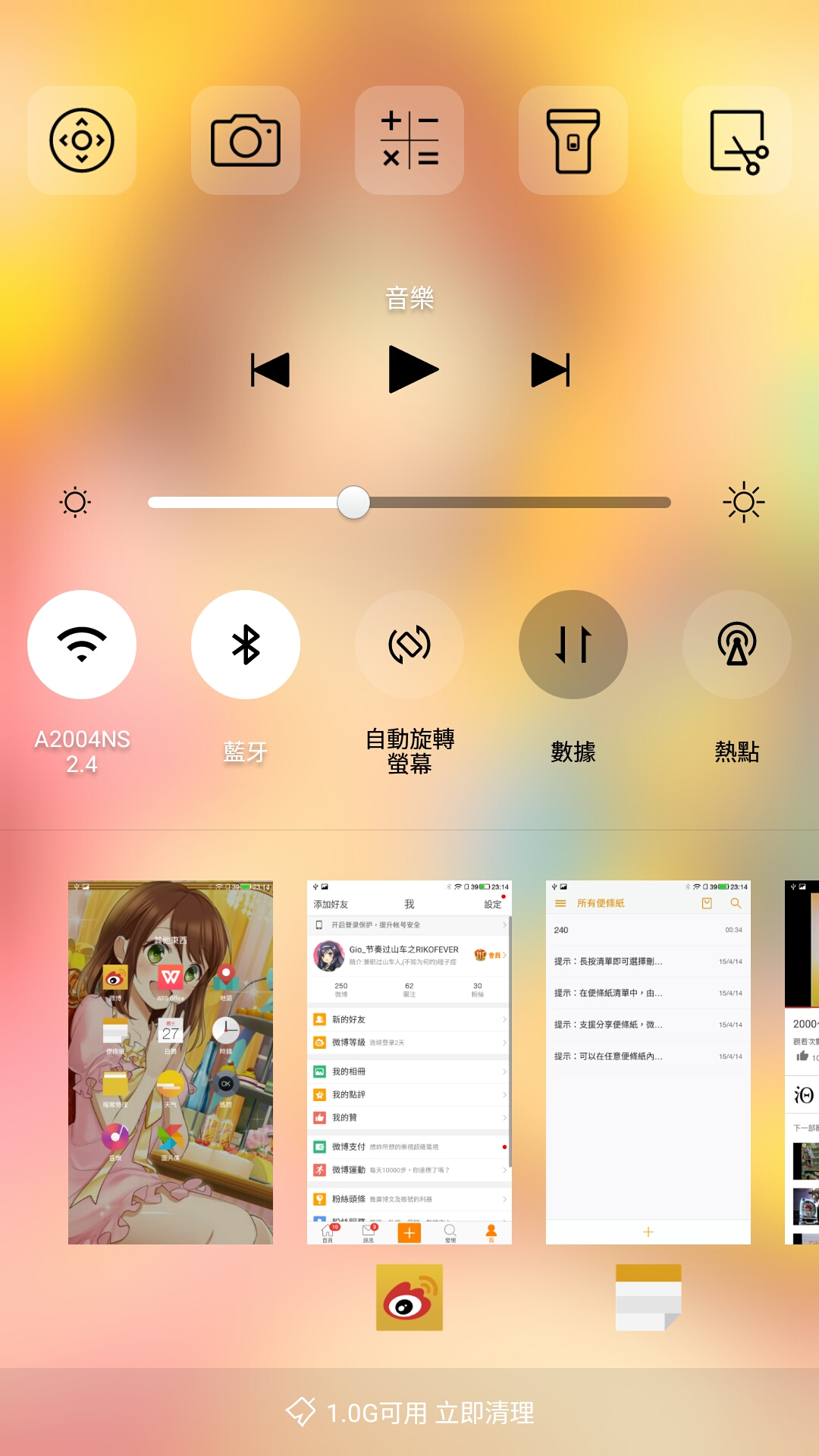Skip to the next track

click(x=551, y=369)
